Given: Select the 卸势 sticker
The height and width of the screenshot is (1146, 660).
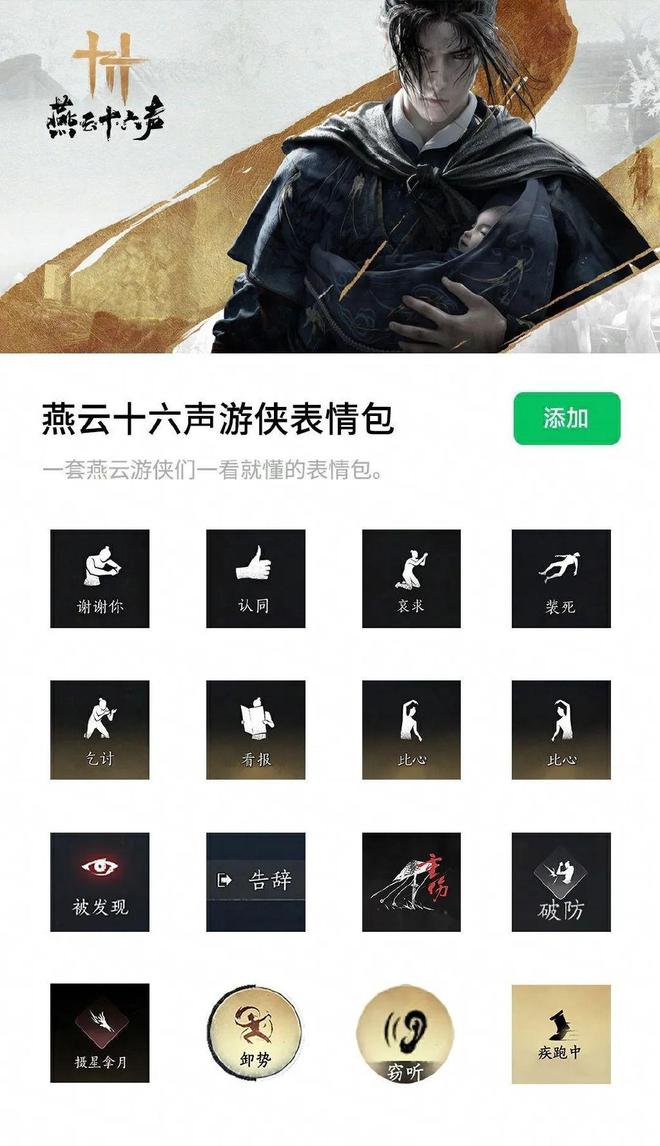Looking at the screenshot, I should click(255, 1033).
